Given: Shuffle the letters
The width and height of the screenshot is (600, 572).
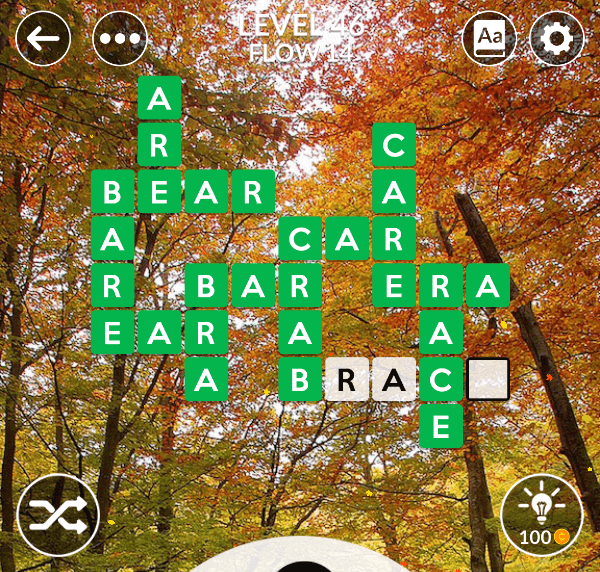Looking at the screenshot, I should tap(58, 514).
